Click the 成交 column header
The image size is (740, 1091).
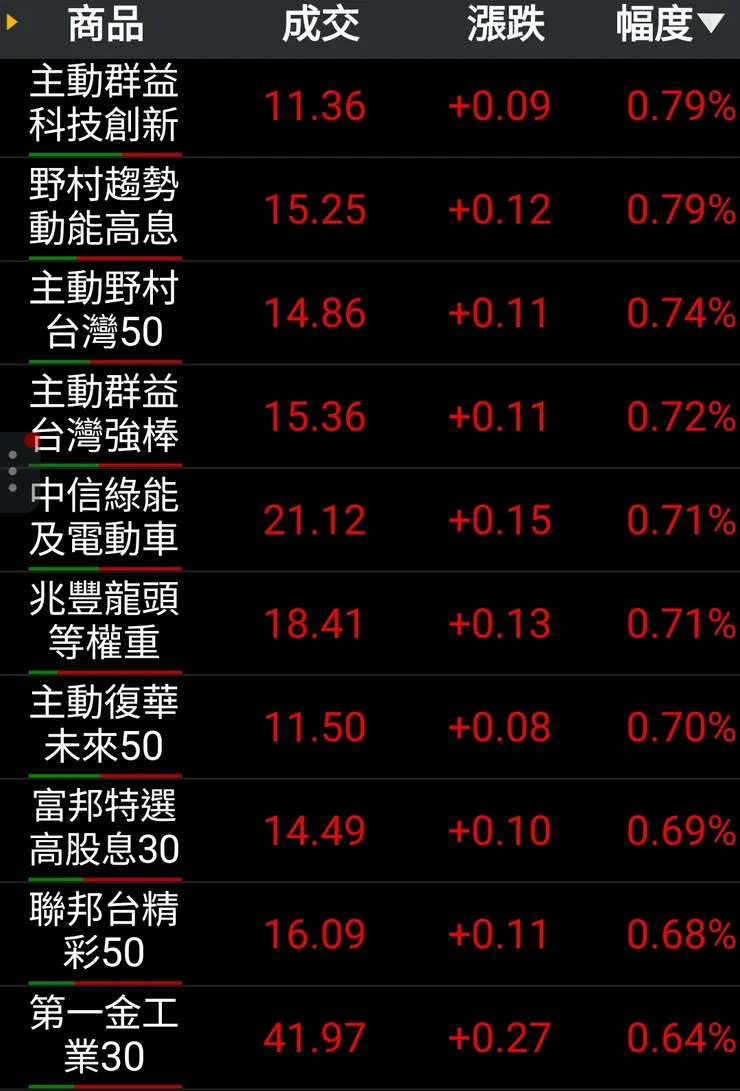[x=320, y=26]
